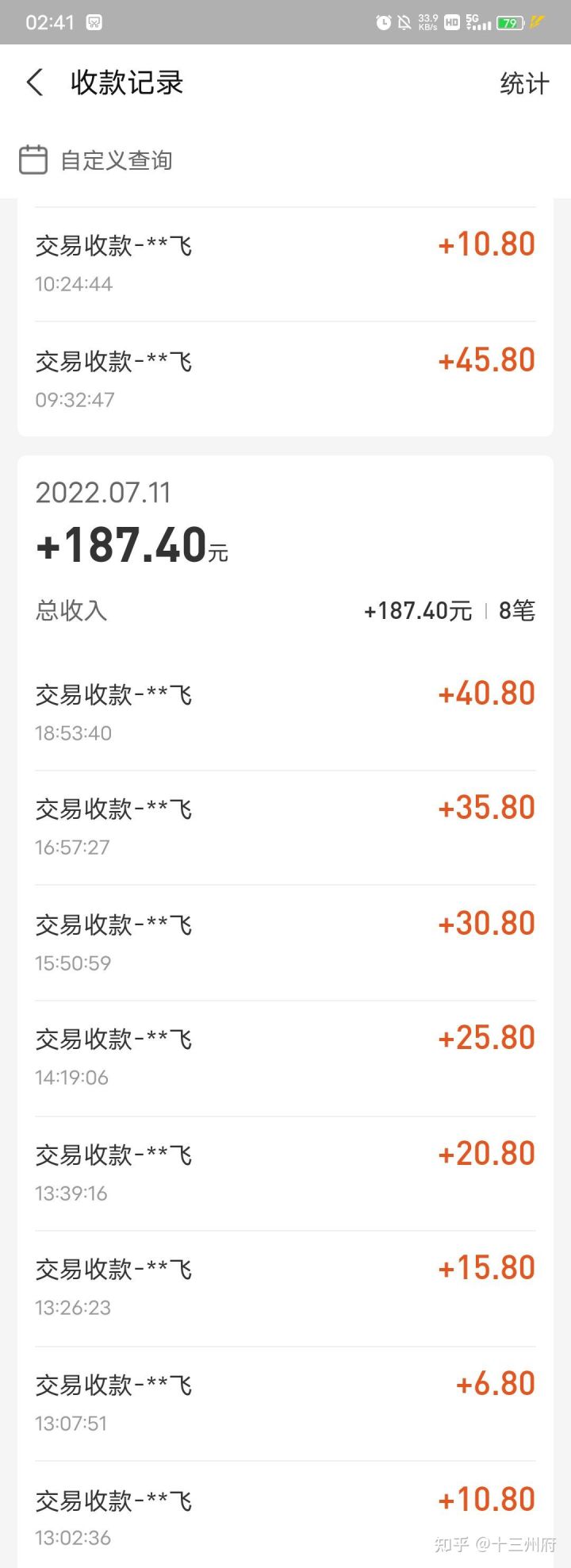Open the +40.80 transaction at 18:53:40
571x1568 pixels.
click(285, 710)
